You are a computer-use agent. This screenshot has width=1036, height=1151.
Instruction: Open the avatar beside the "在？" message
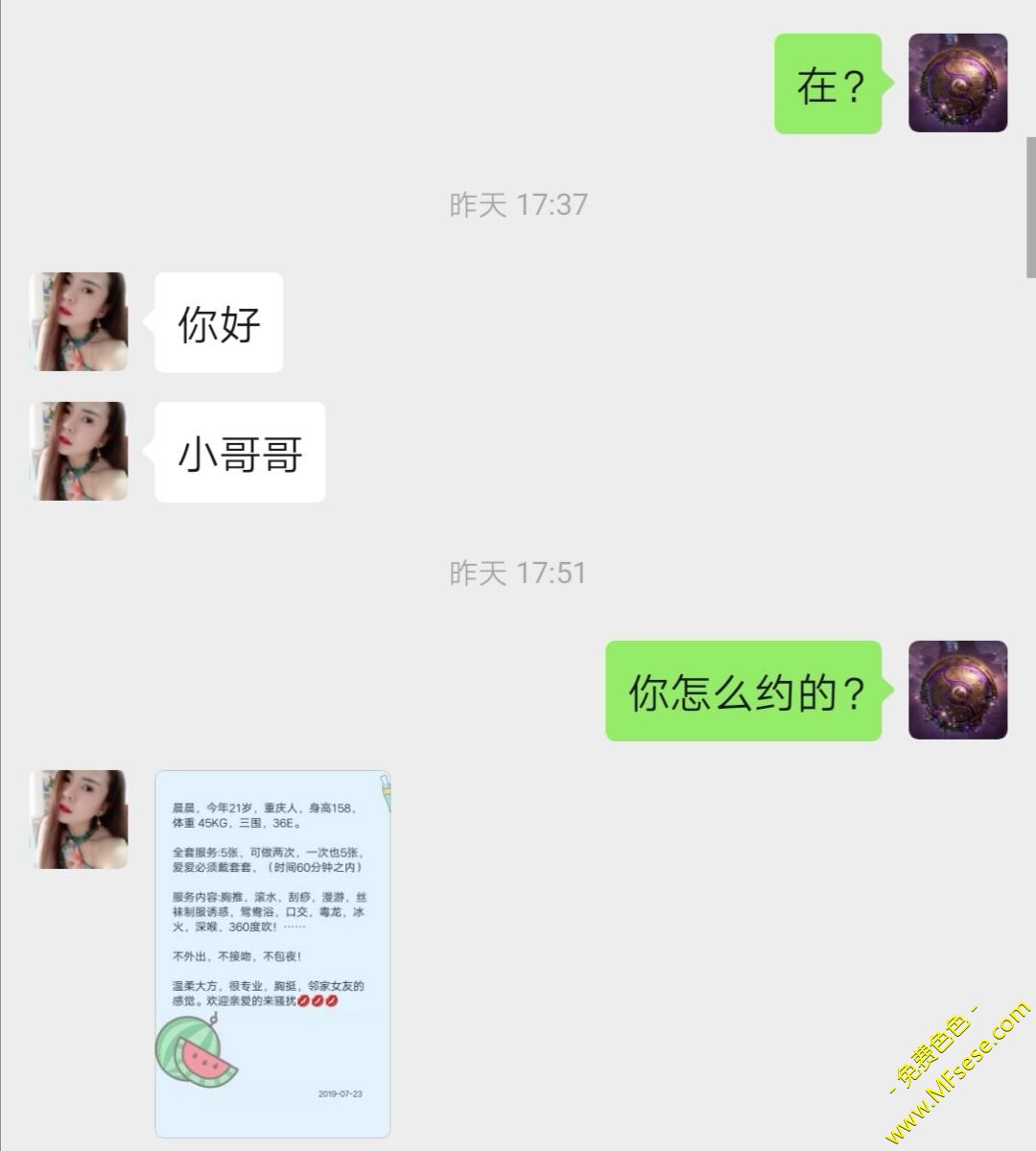point(957,83)
